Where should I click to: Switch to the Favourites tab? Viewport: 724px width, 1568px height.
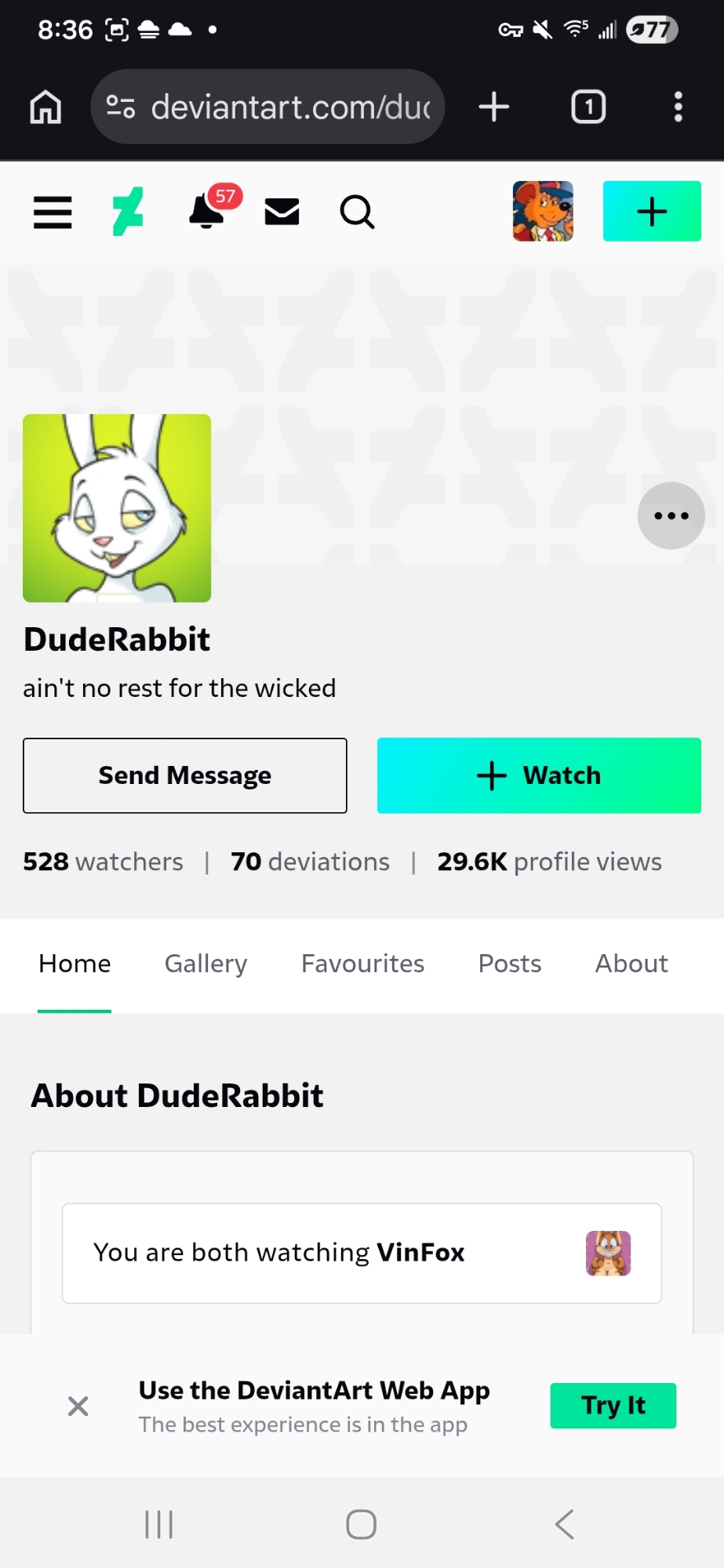[362, 964]
